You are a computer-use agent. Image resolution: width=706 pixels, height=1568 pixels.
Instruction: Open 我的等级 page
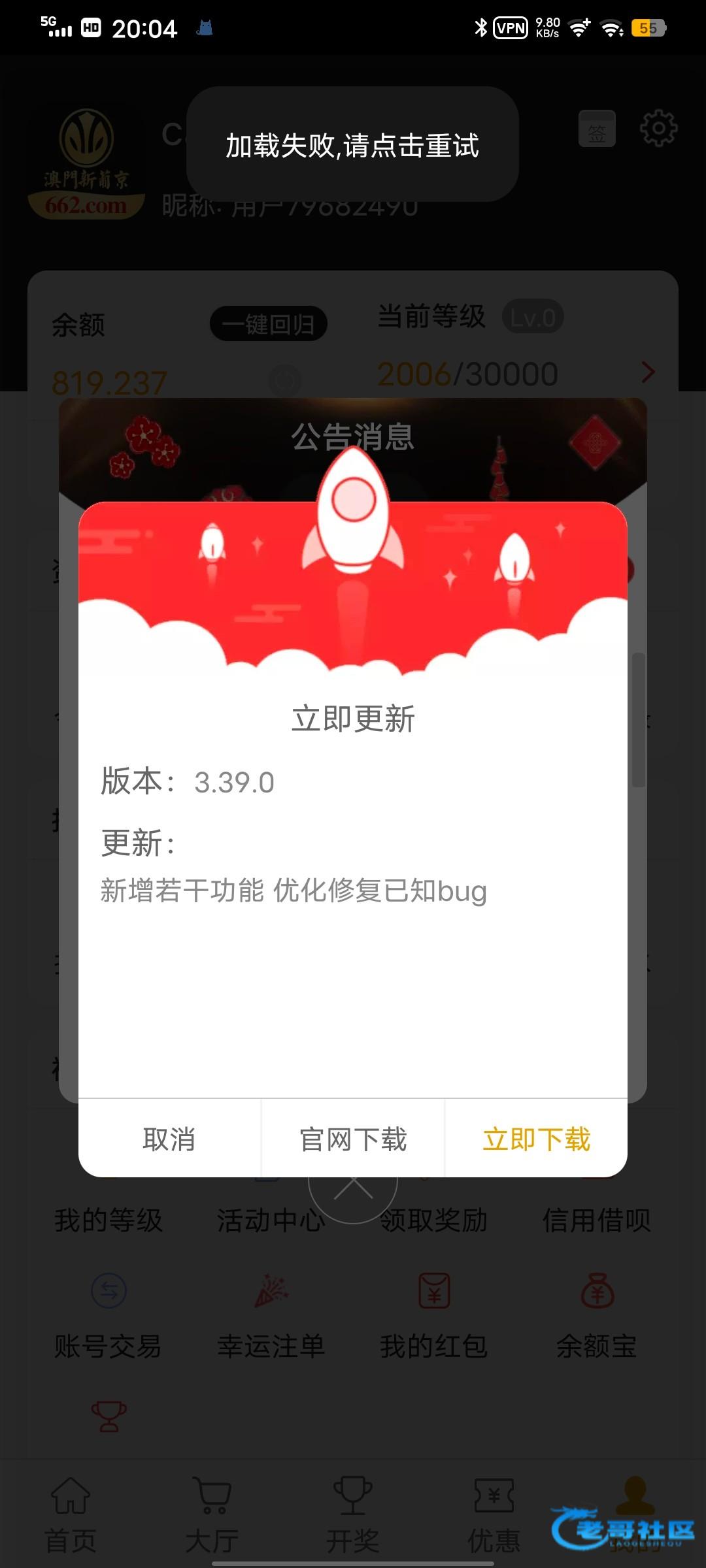pyautogui.click(x=109, y=1219)
